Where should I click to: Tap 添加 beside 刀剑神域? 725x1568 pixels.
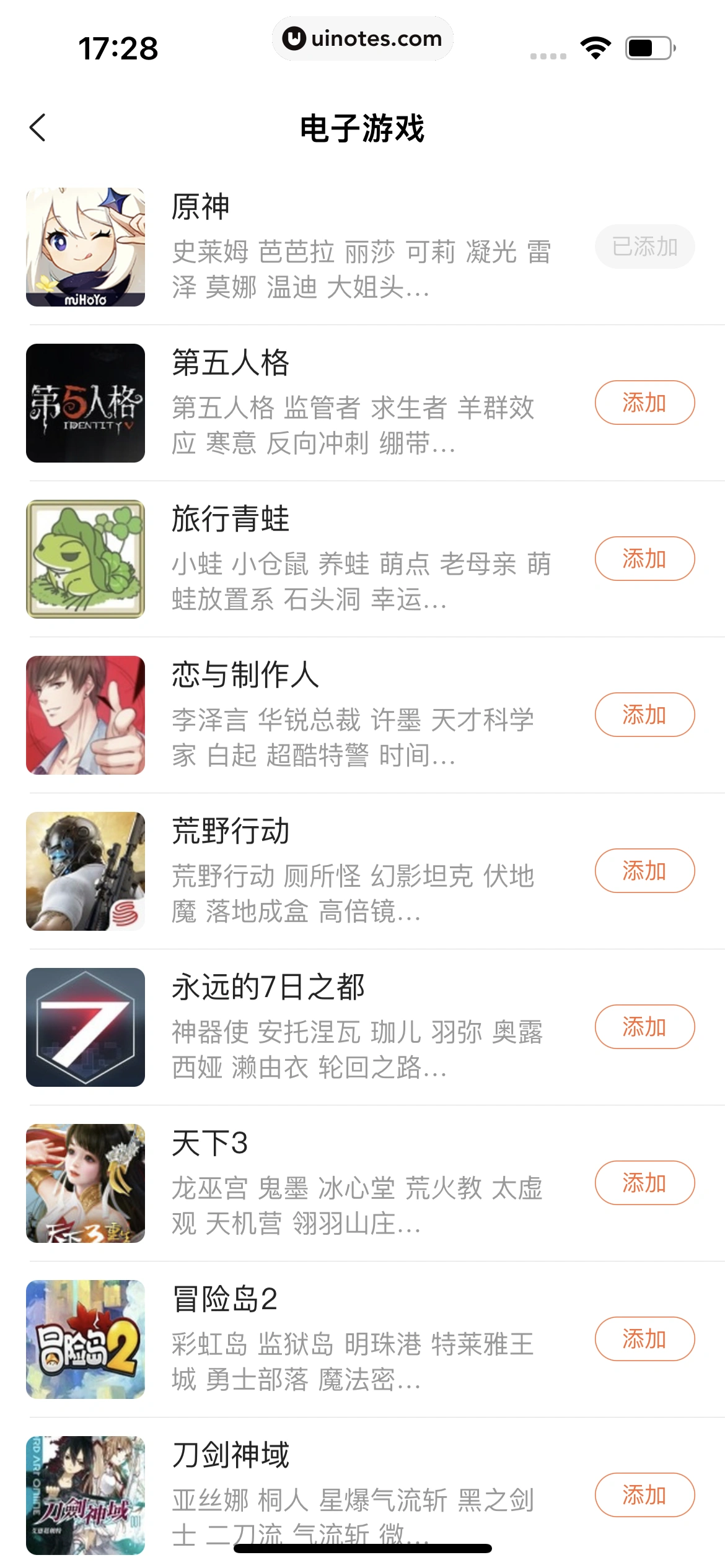644,1495
